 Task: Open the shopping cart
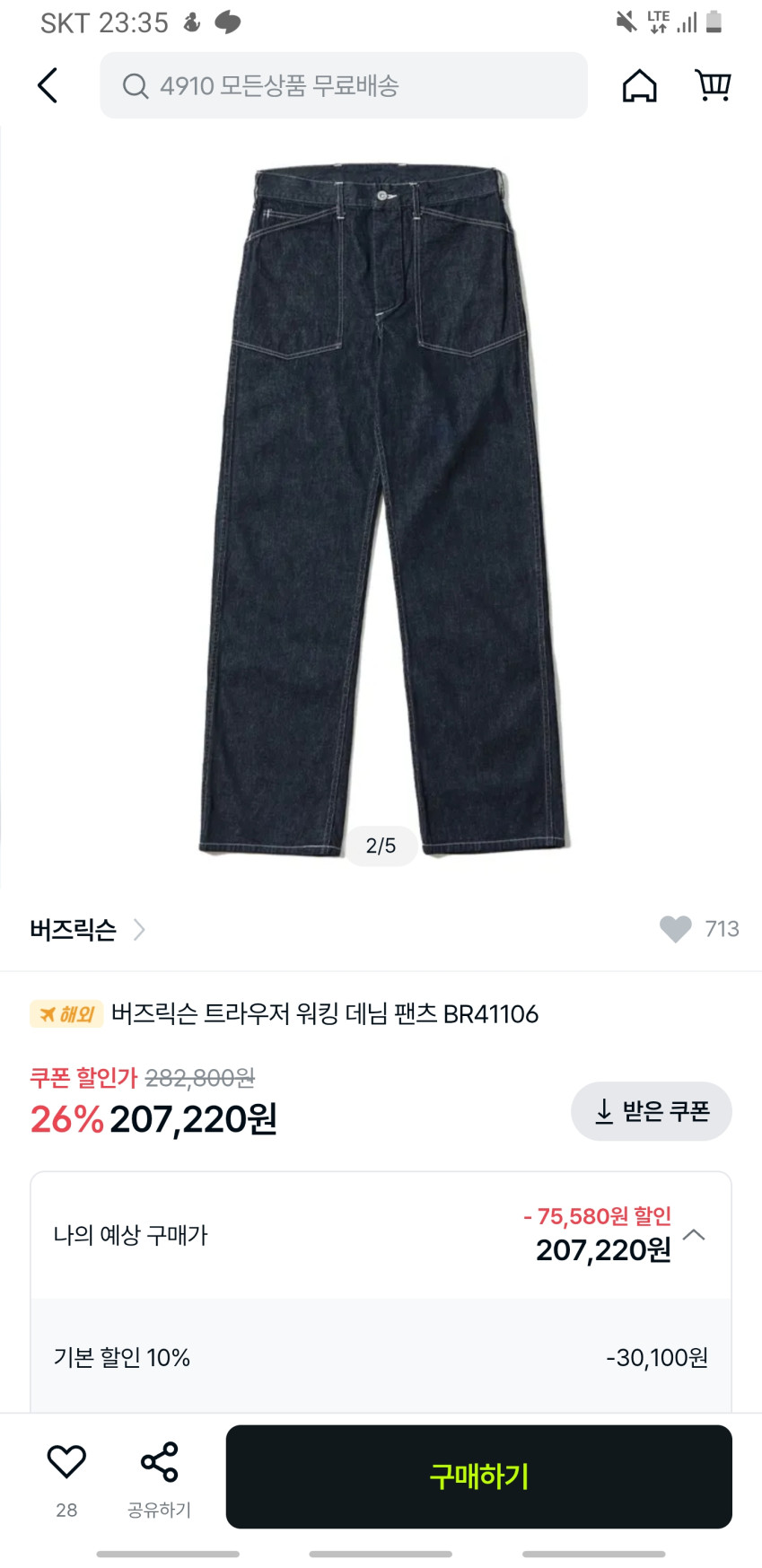click(x=713, y=86)
